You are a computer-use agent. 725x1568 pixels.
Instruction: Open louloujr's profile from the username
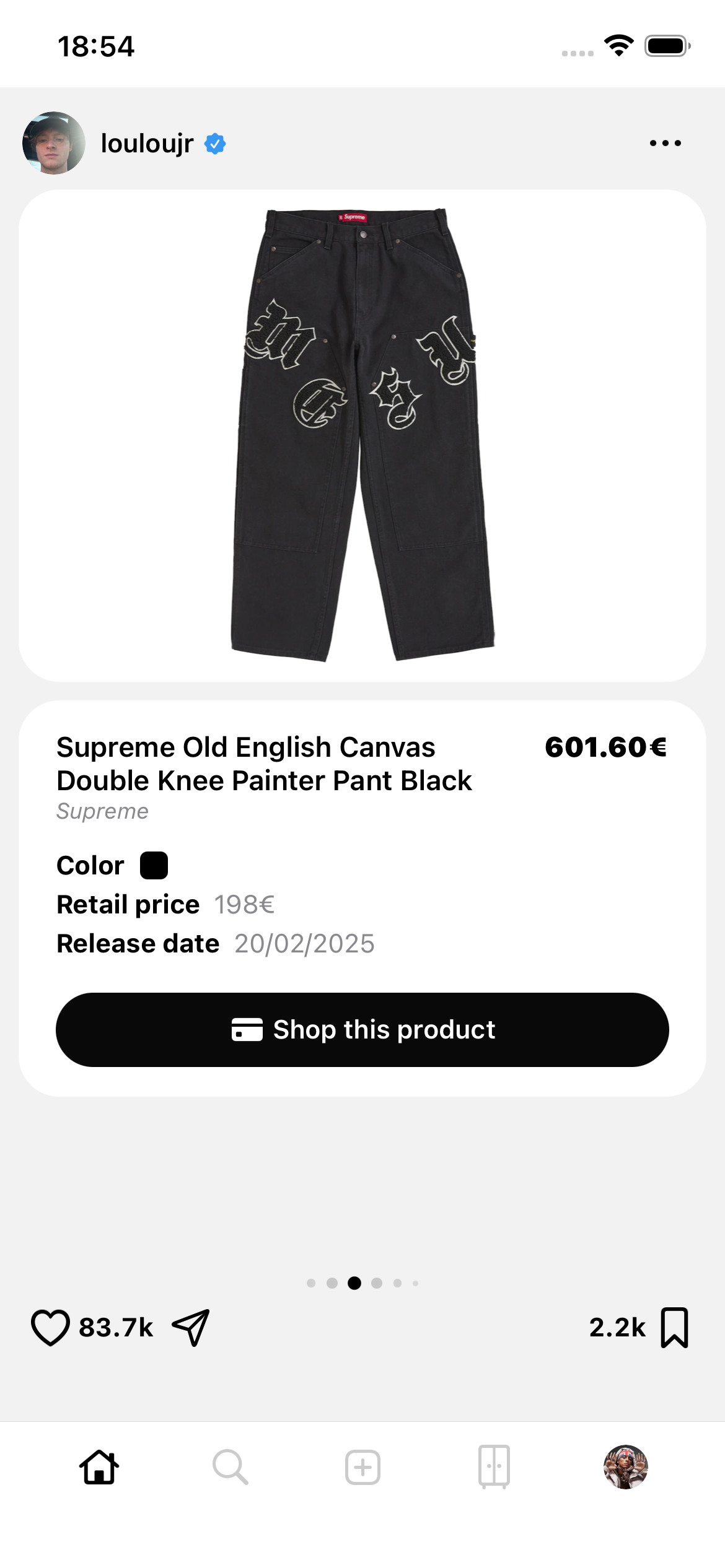pos(147,142)
